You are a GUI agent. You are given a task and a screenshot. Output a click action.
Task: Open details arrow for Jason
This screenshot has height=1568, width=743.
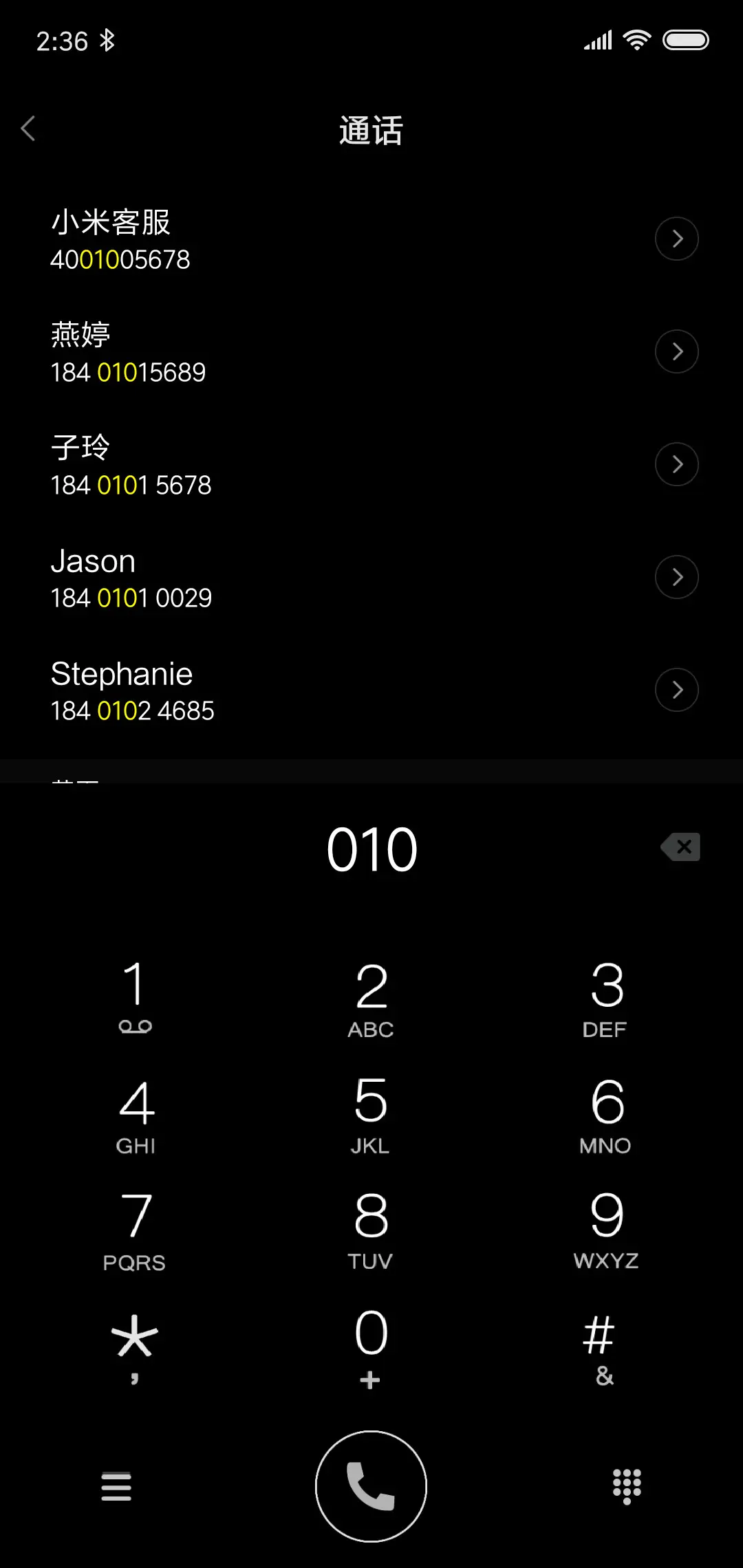coord(677,577)
